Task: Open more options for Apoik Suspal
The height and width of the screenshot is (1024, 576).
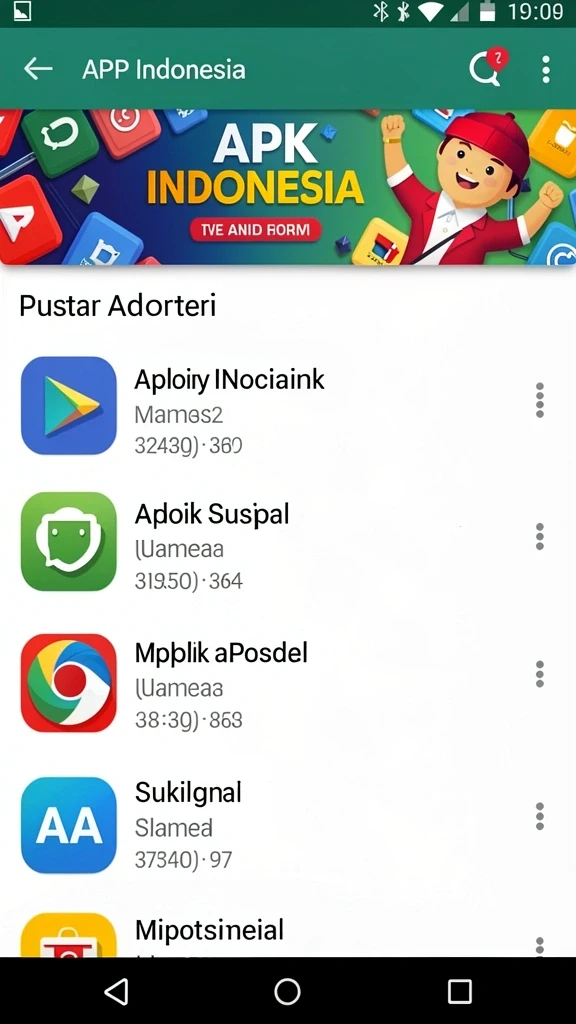Action: [539, 537]
